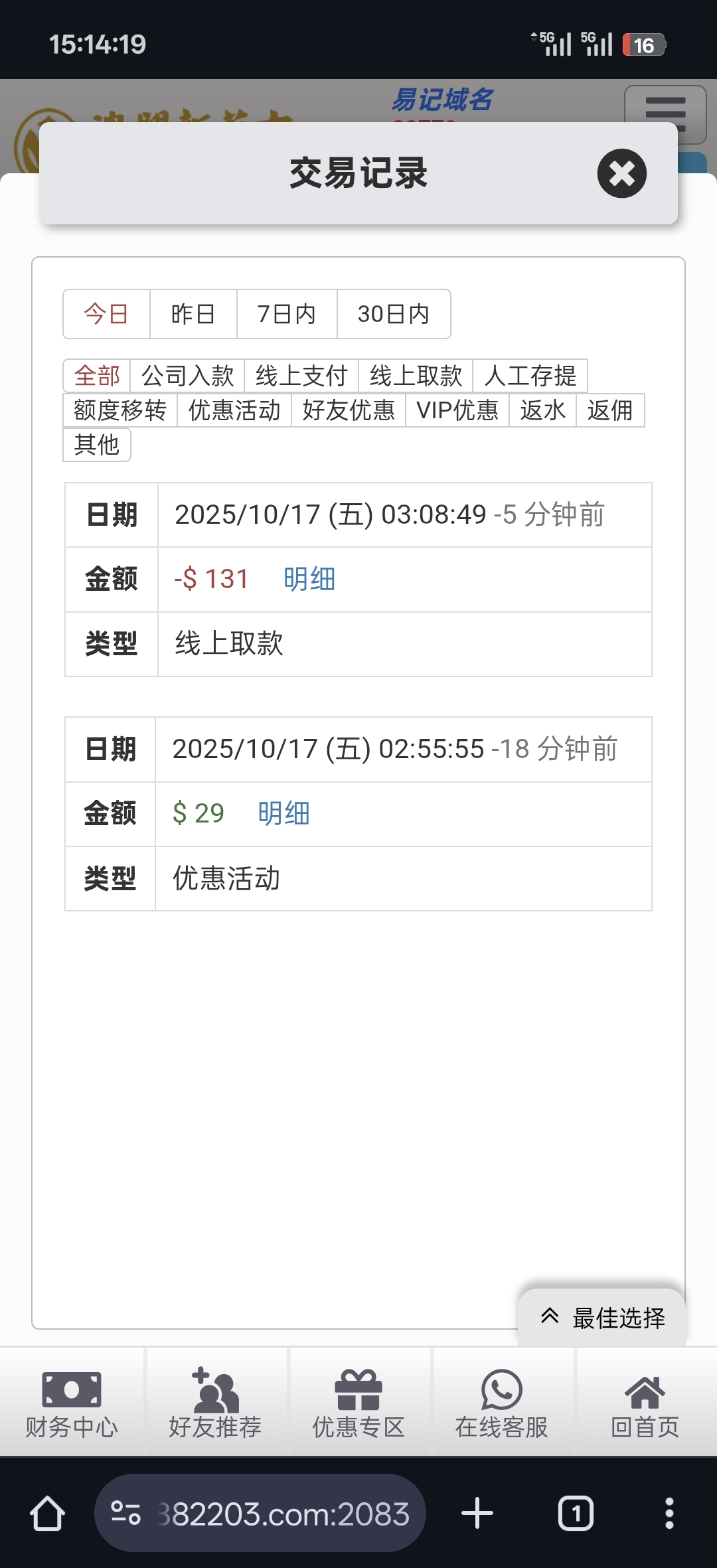The height and width of the screenshot is (1568, 717).
Task: Go to 优惠专区
Action: 358,1402
